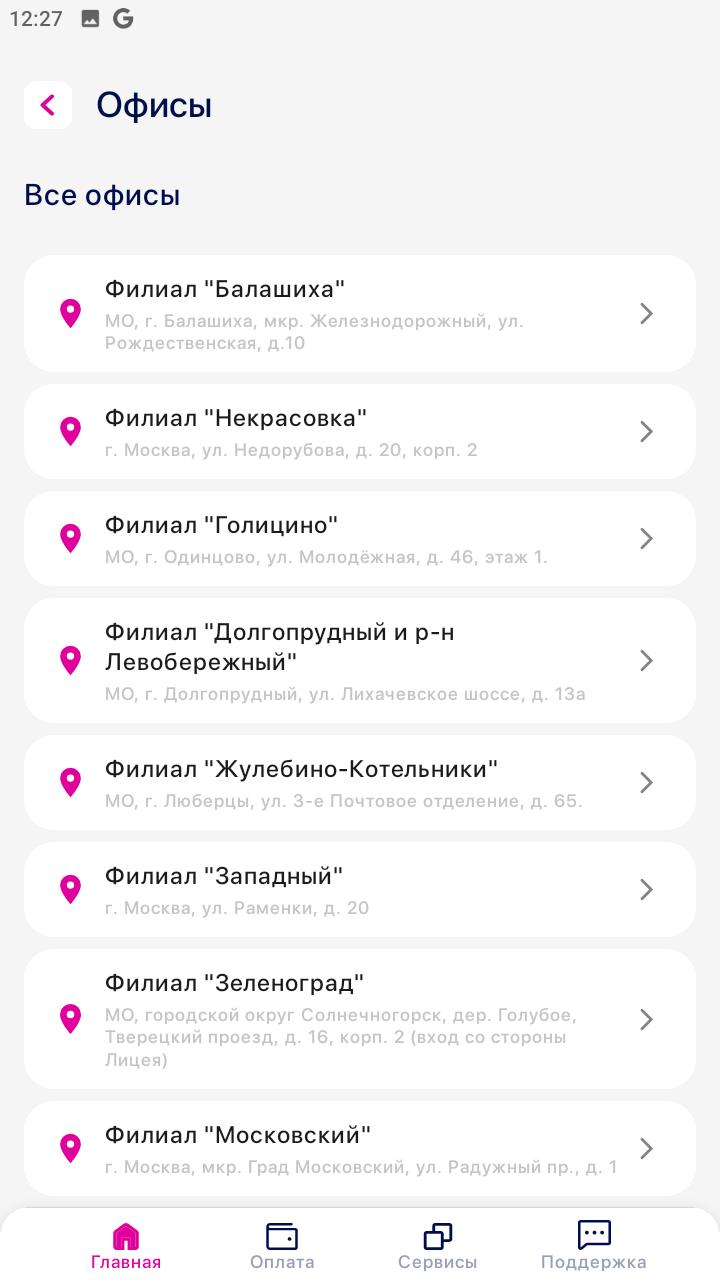Open the Филиал "Московский" office

click(x=359, y=1149)
